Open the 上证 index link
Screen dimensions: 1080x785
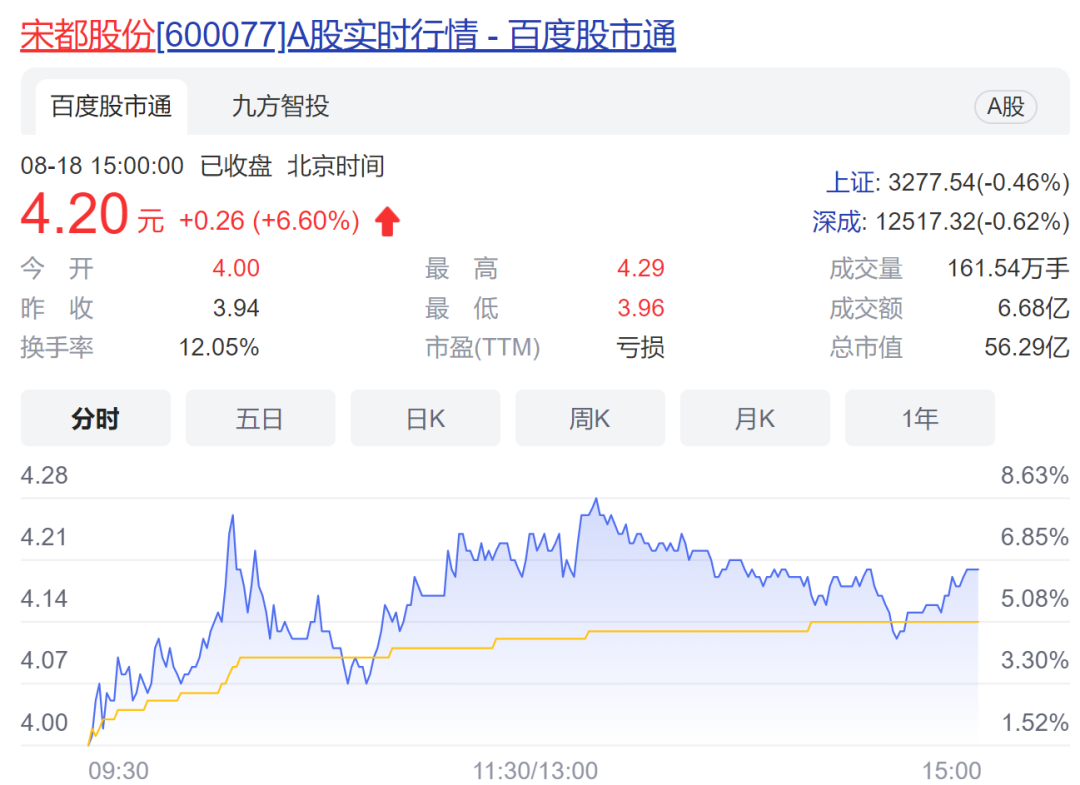[x=849, y=183]
